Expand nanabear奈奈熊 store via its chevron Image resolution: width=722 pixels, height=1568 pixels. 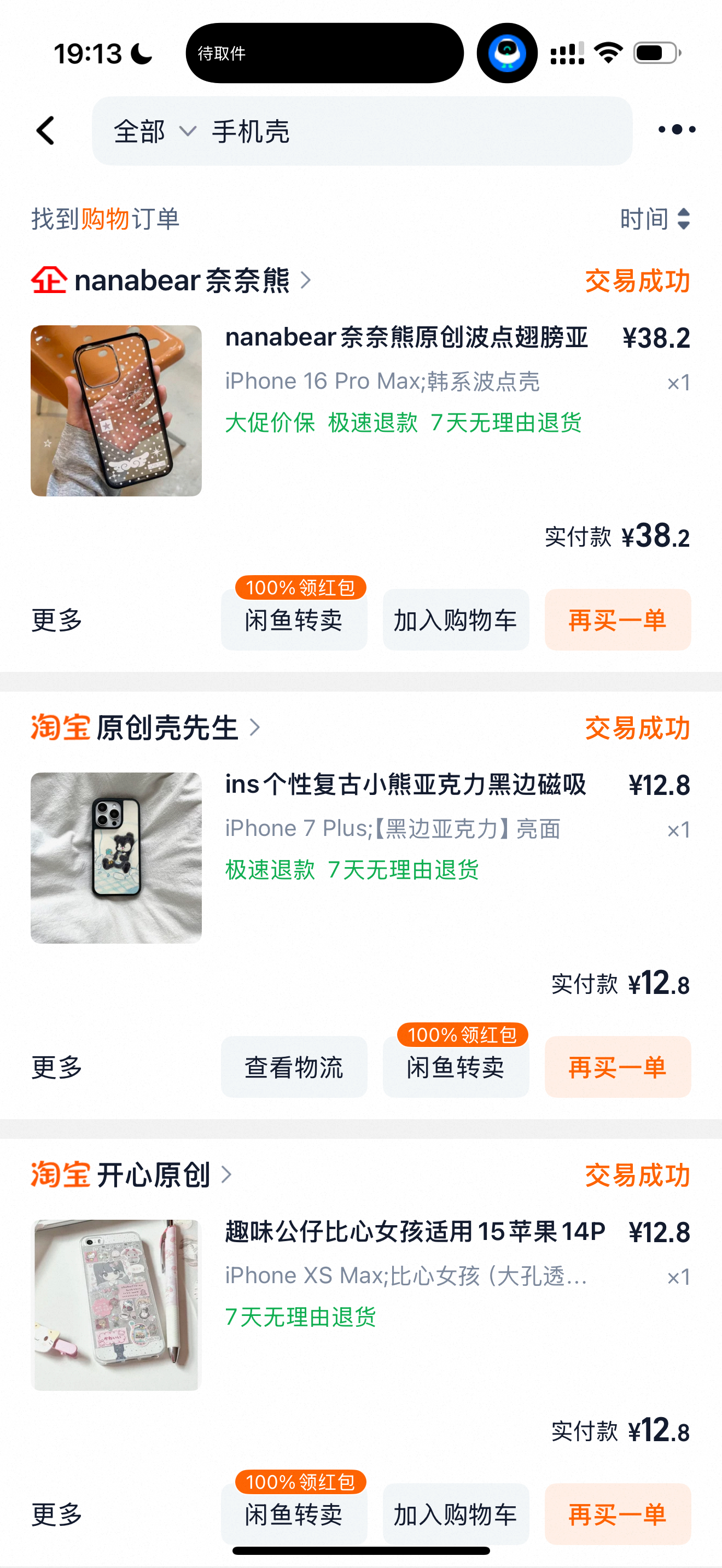(x=306, y=280)
